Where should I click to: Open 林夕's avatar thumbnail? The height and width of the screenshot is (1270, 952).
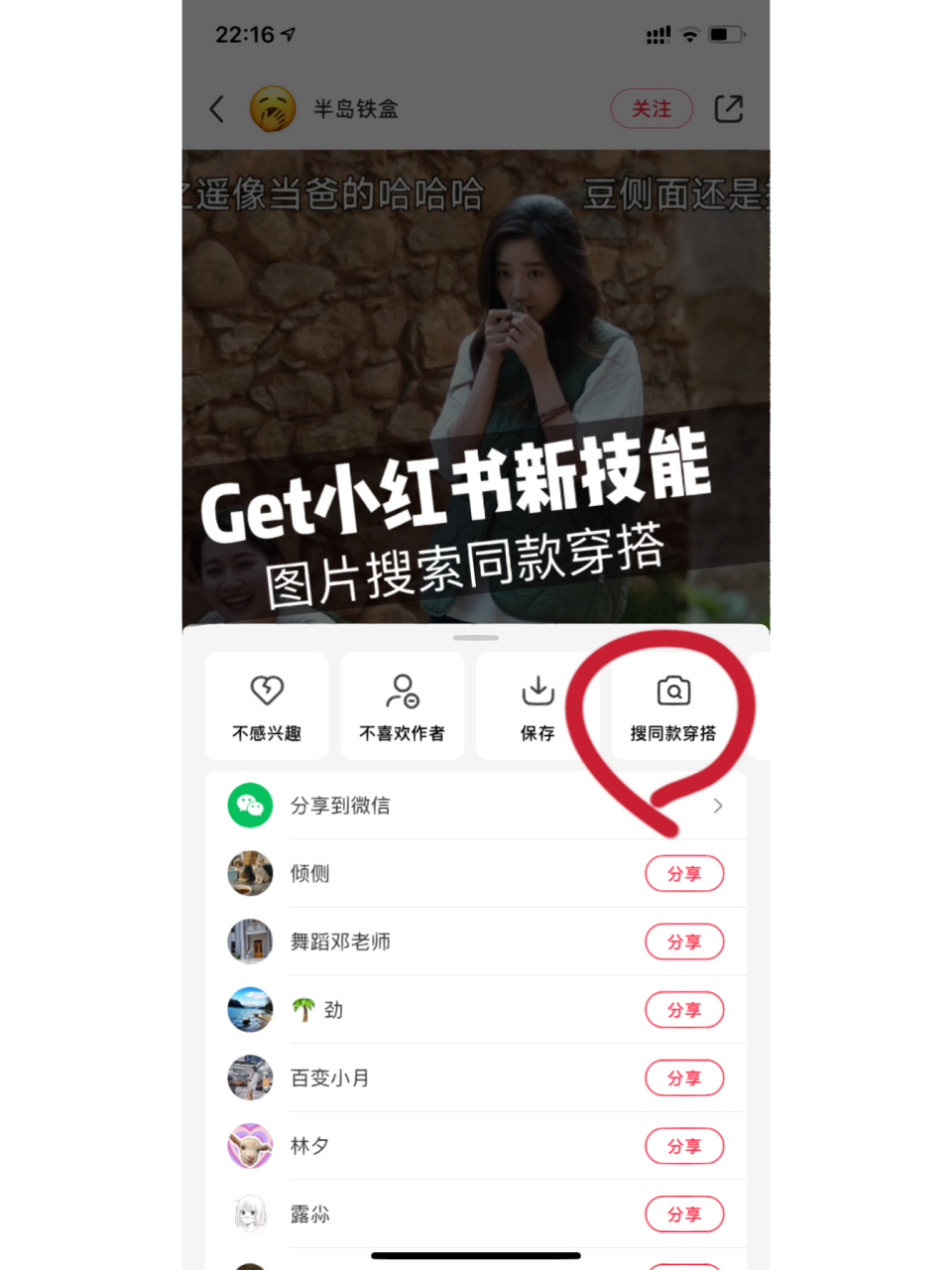(x=250, y=1146)
